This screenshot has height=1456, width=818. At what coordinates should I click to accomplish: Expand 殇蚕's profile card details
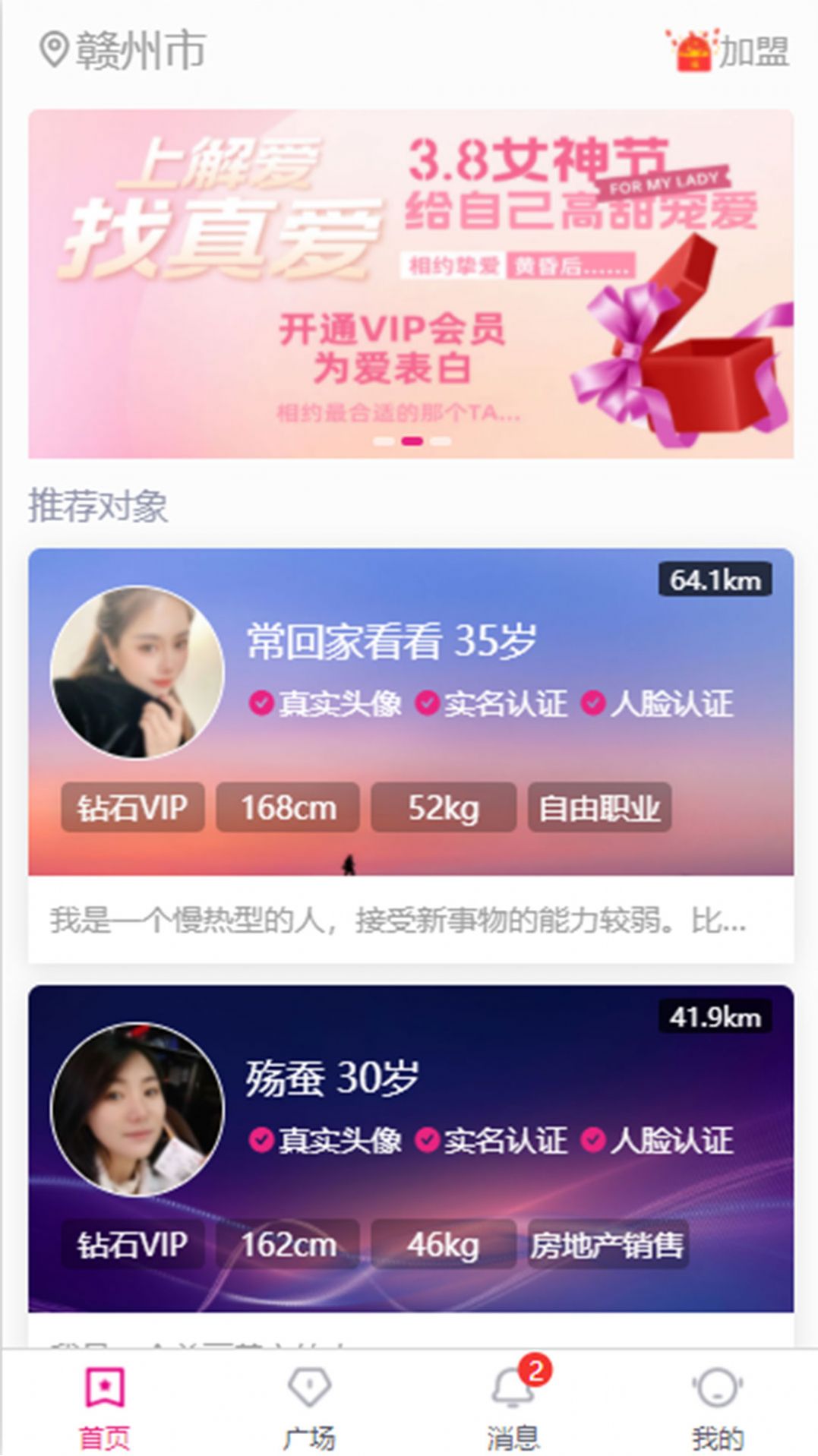410,1154
